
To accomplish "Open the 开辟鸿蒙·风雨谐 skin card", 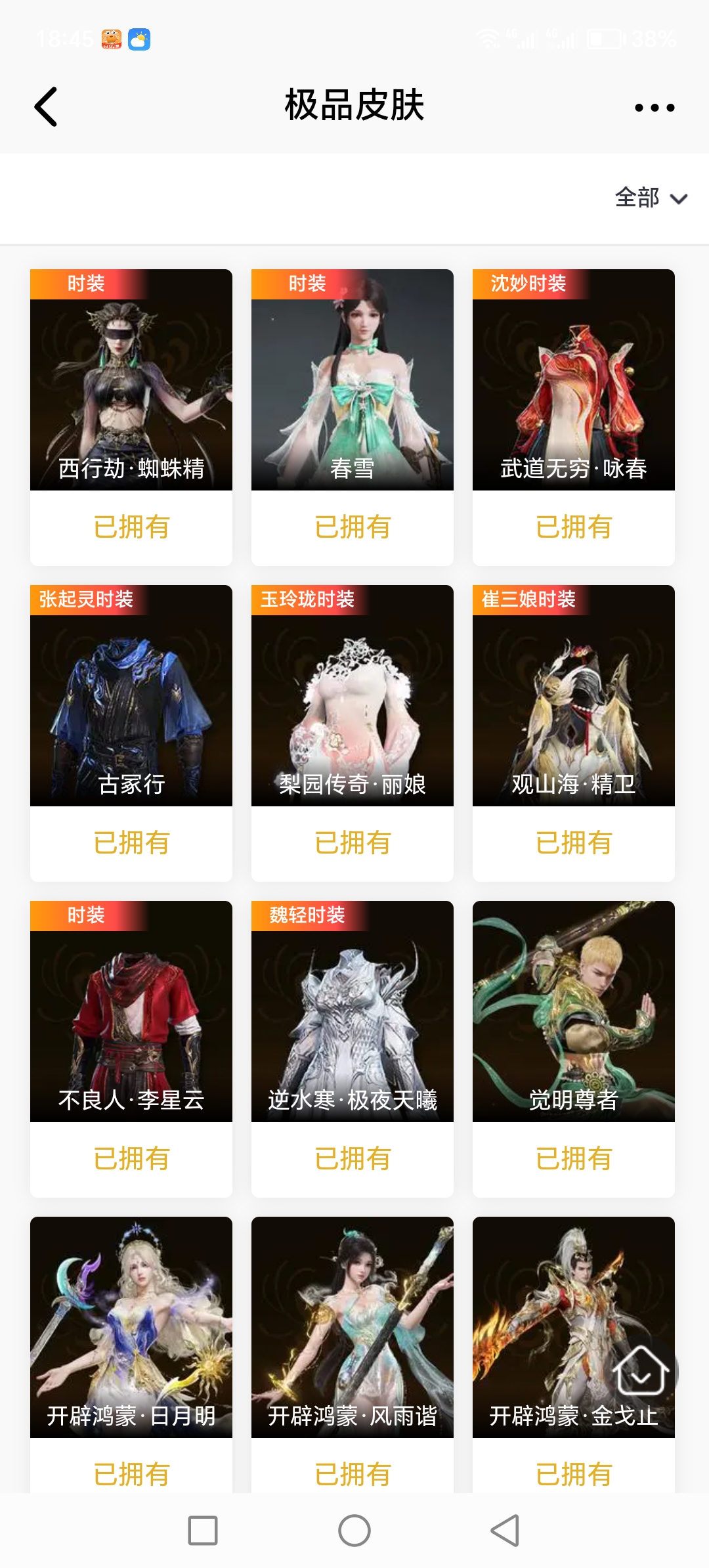I will pyautogui.click(x=353, y=1326).
